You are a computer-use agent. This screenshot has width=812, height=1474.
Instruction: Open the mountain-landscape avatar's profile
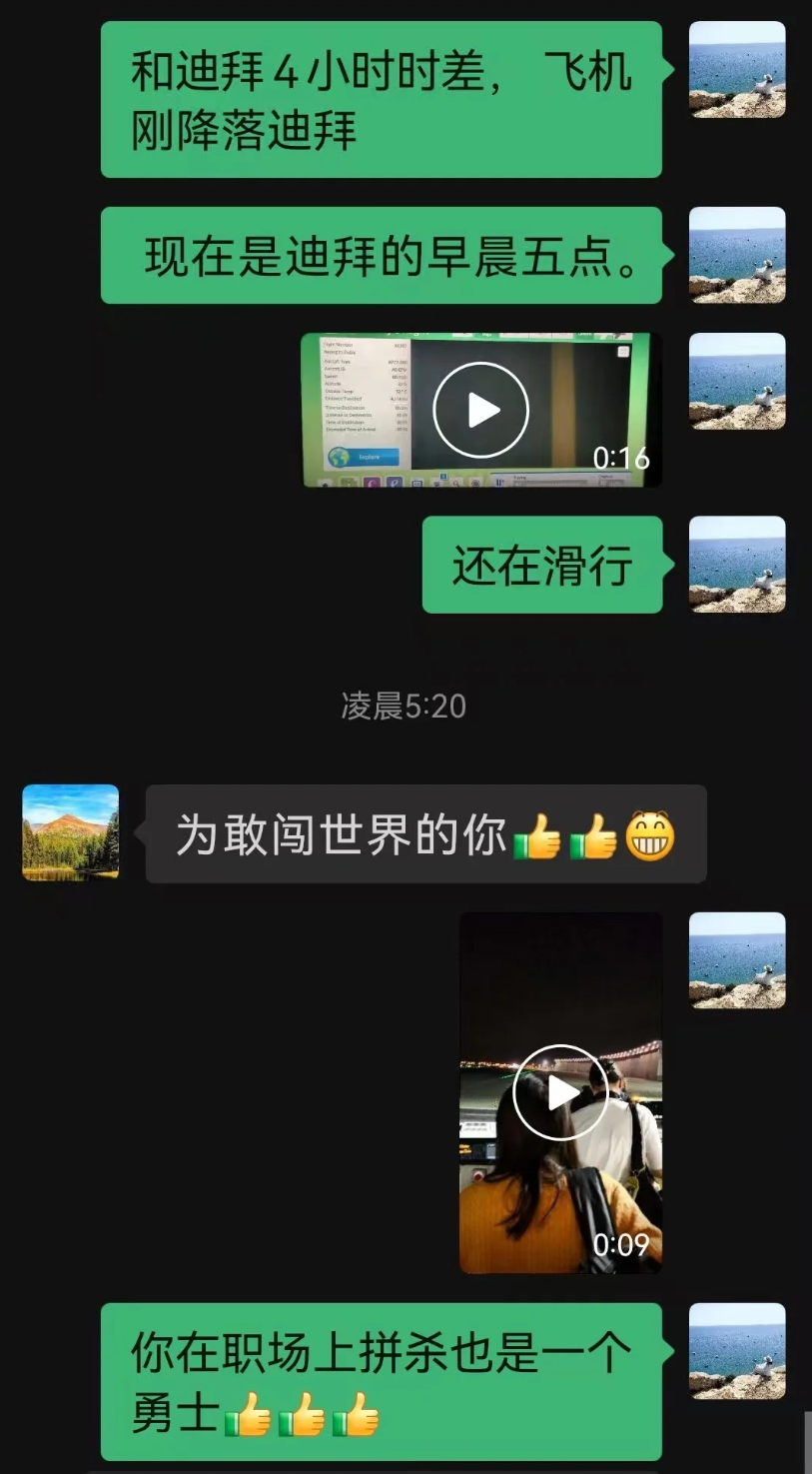[71, 832]
